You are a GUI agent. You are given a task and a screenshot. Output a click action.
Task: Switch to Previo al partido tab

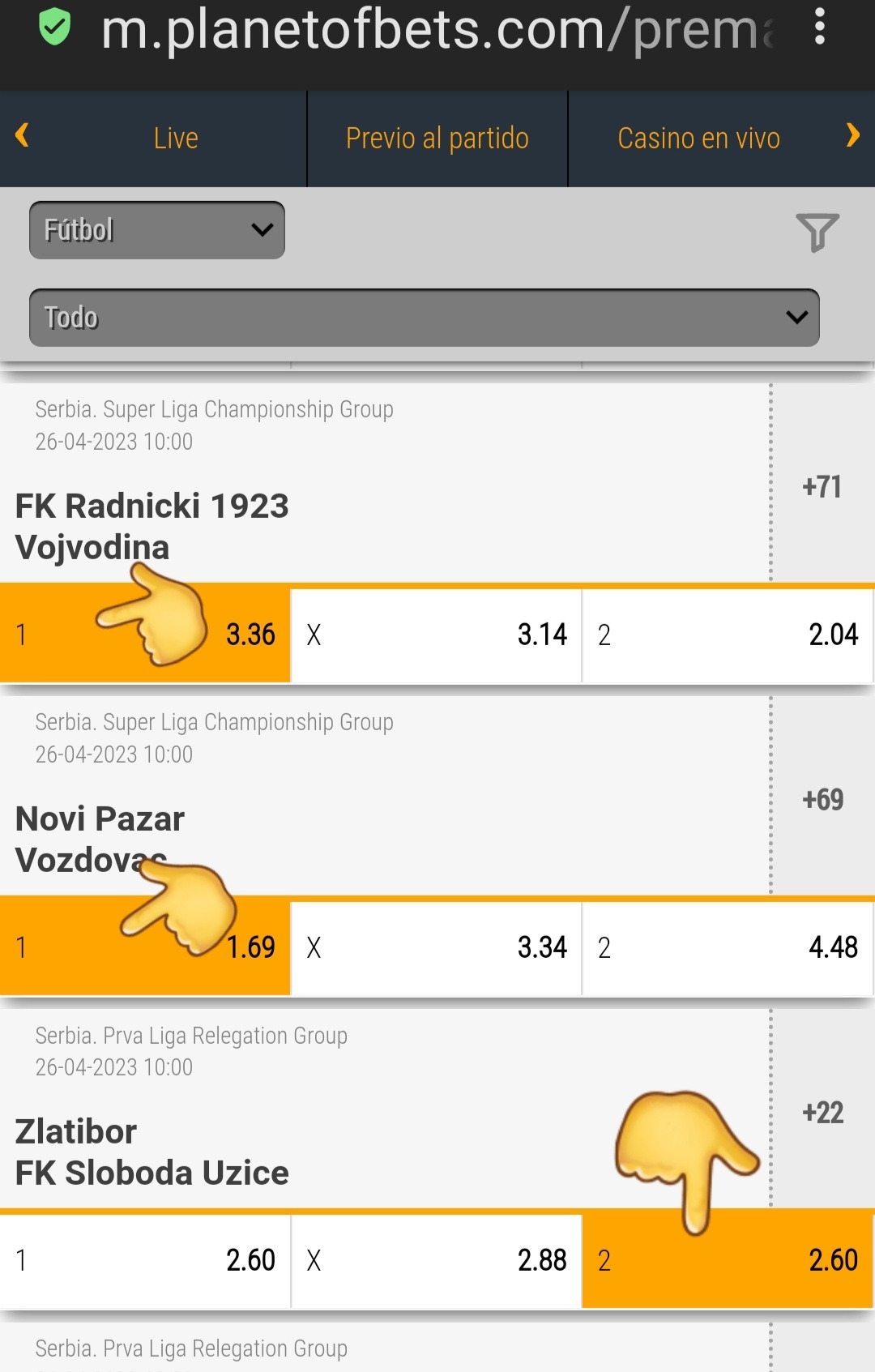437,139
